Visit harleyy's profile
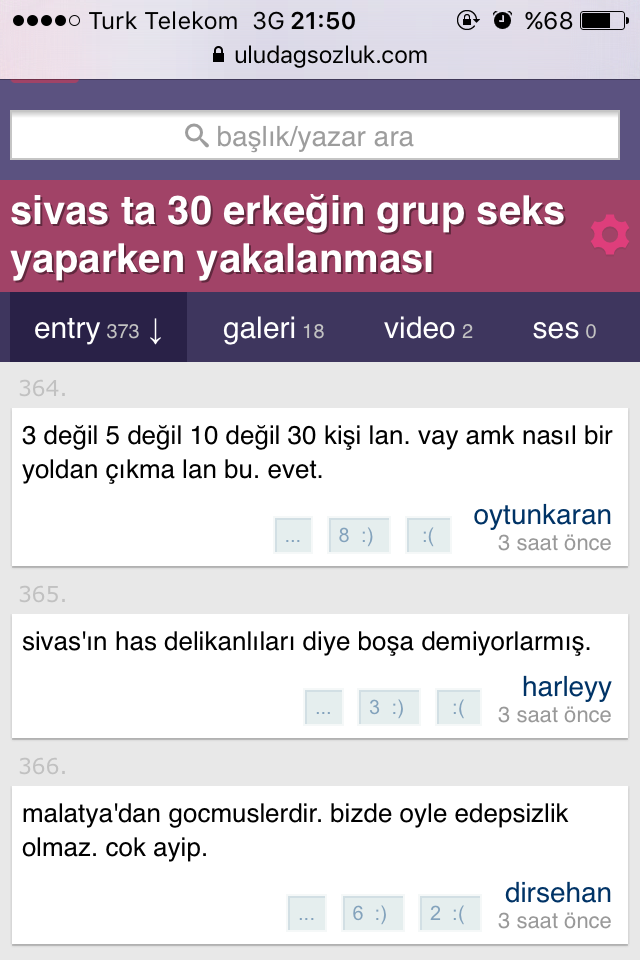Image resolution: width=640 pixels, height=960 pixels. pyautogui.click(x=566, y=688)
